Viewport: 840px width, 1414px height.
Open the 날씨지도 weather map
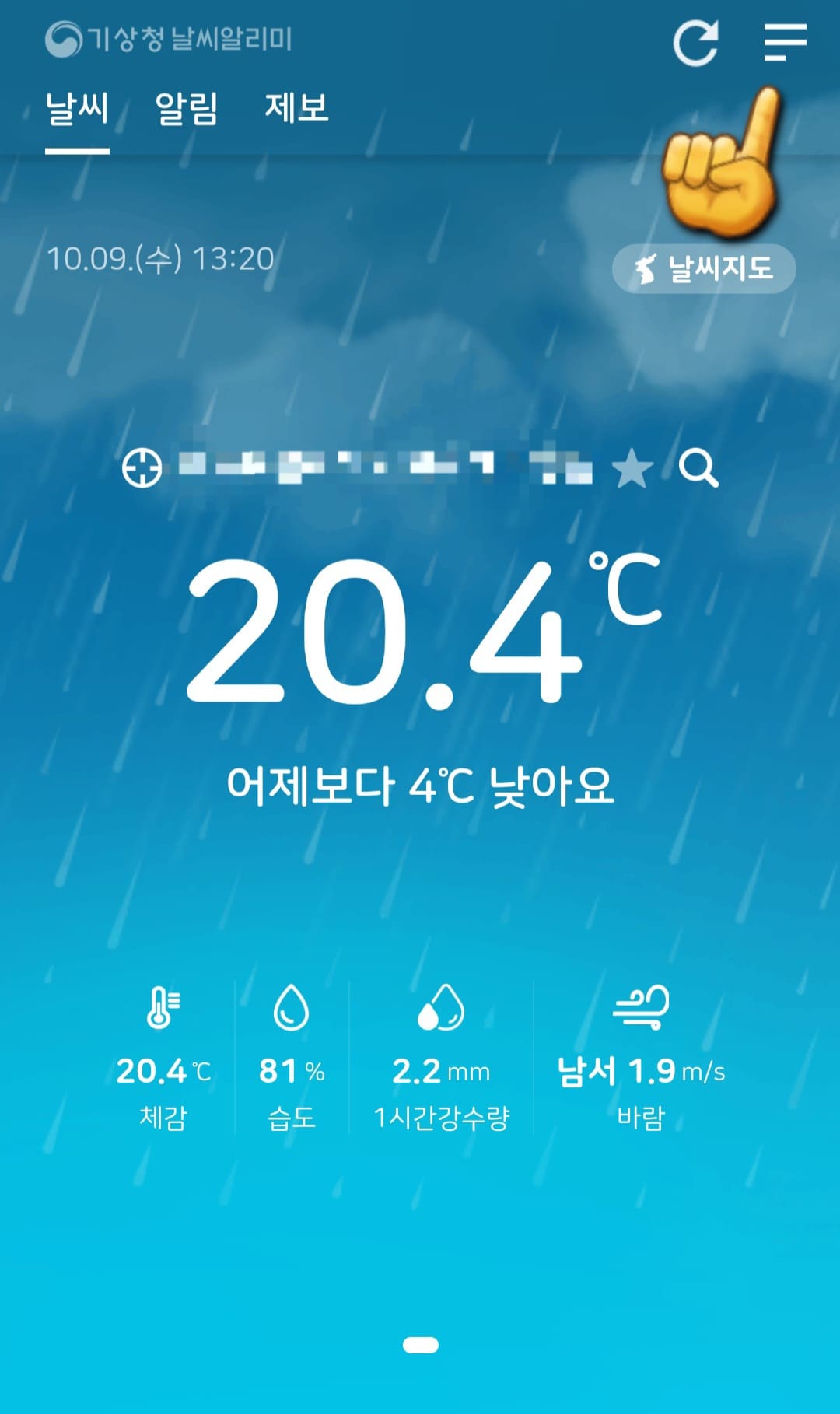pyautogui.click(x=704, y=267)
